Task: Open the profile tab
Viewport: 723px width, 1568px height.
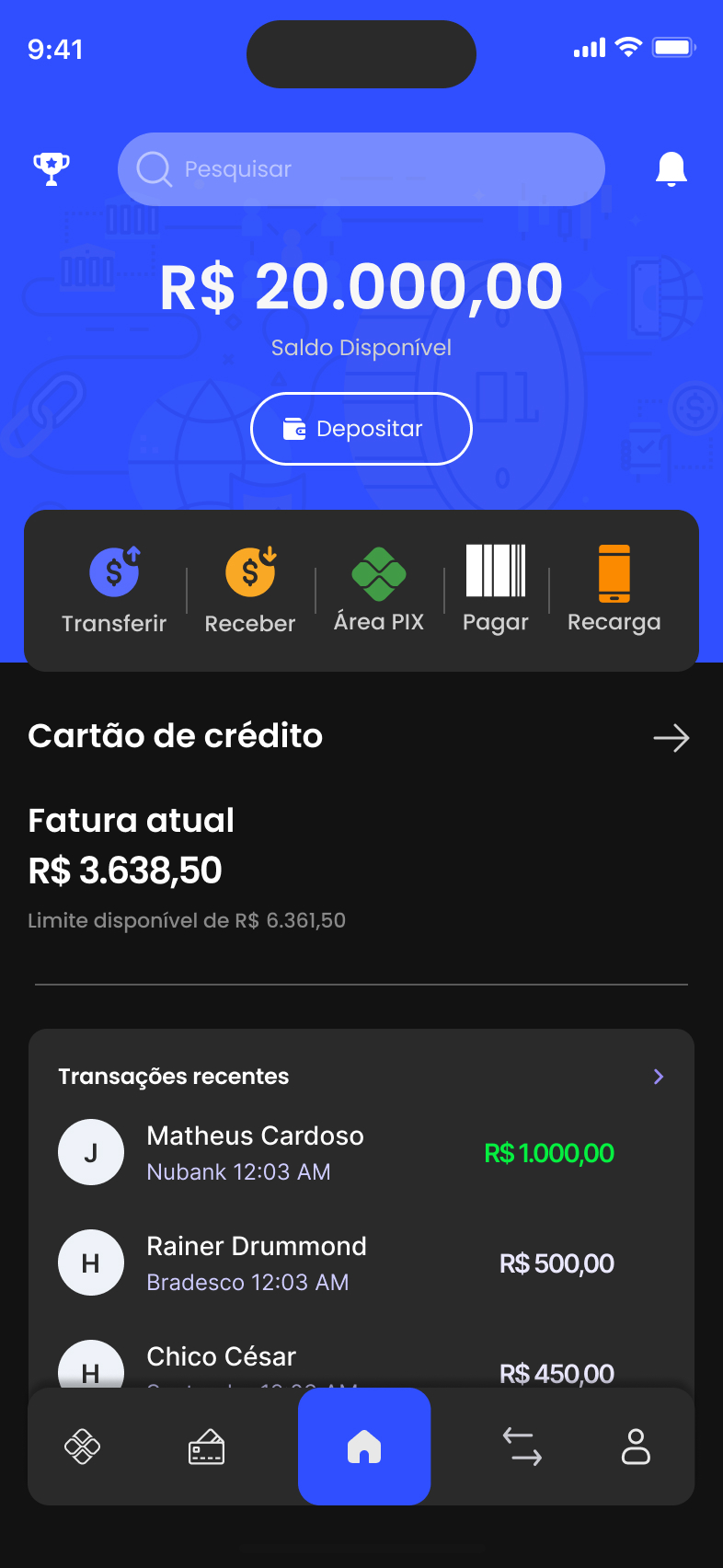Action: coord(636,1447)
